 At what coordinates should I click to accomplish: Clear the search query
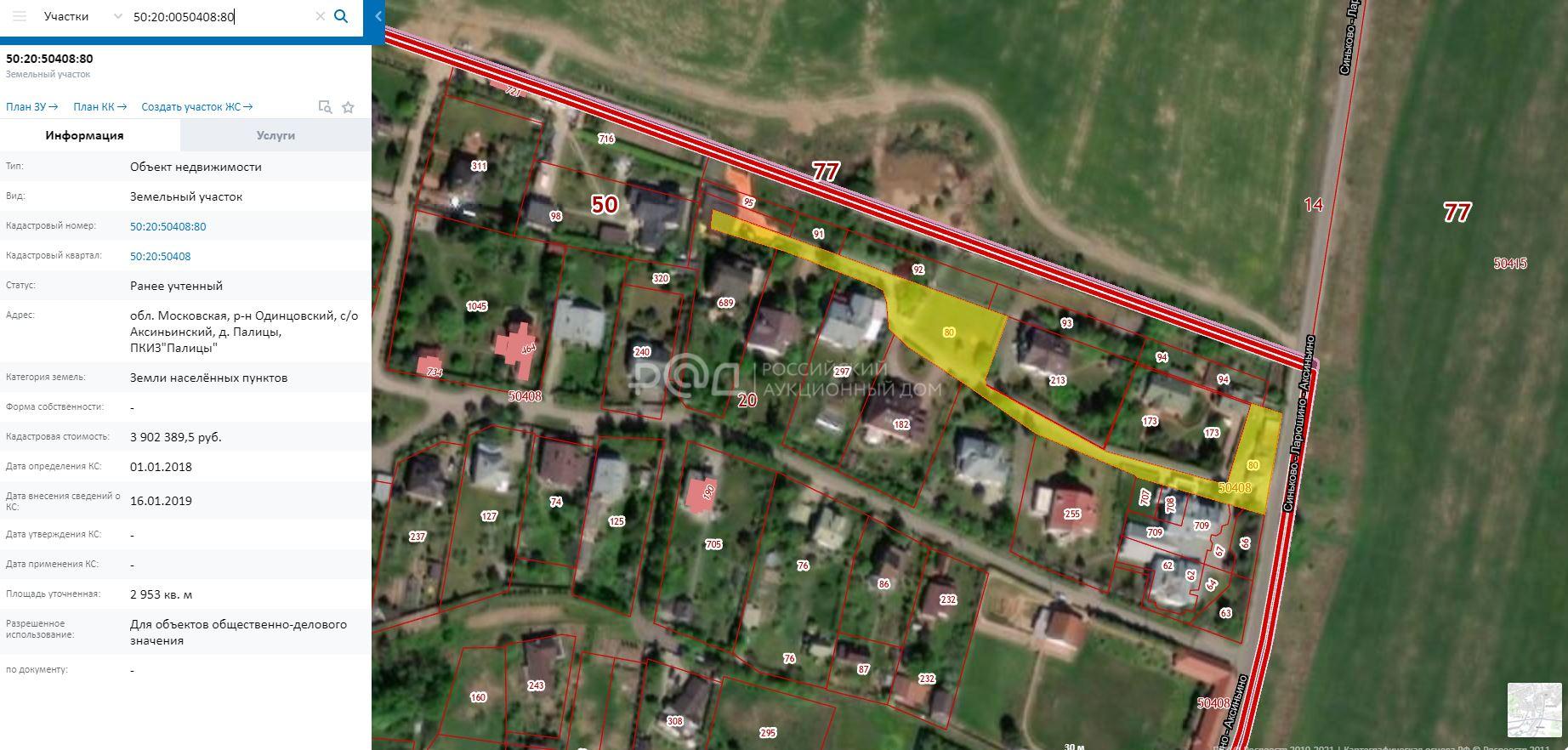click(x=321, y=16)
